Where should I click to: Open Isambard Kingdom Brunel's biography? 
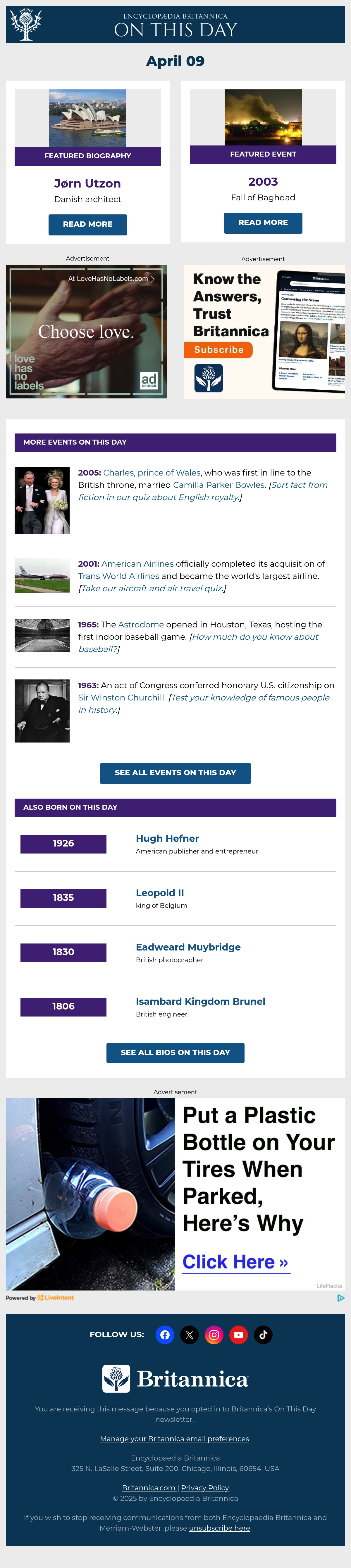pos(200,1002)
